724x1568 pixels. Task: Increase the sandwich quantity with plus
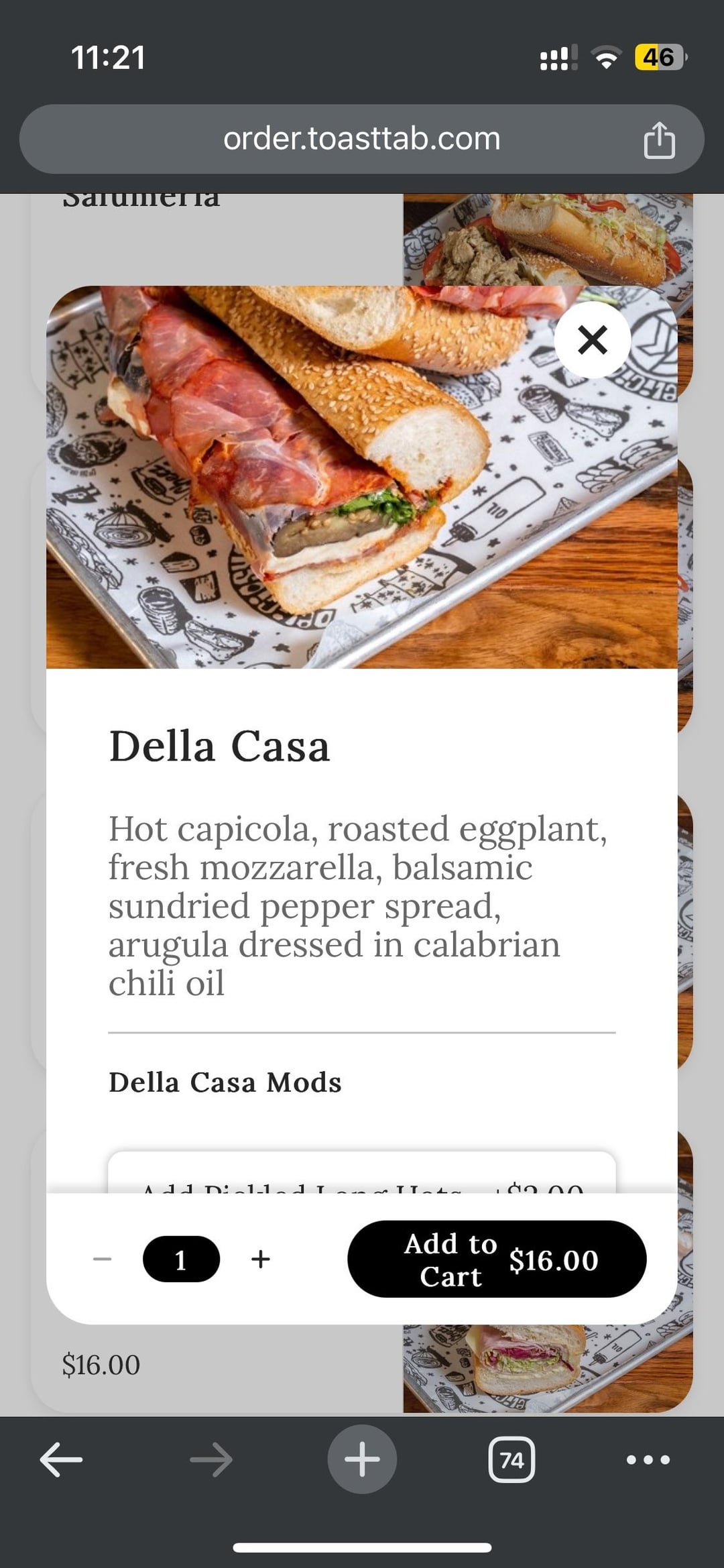[261, 1259]
